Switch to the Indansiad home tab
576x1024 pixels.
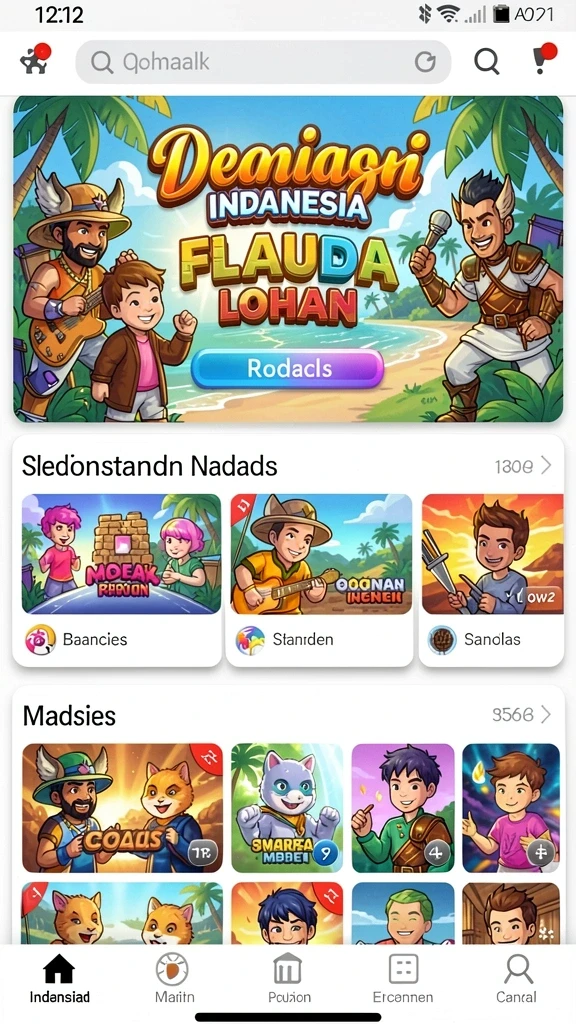click(59, 978)
